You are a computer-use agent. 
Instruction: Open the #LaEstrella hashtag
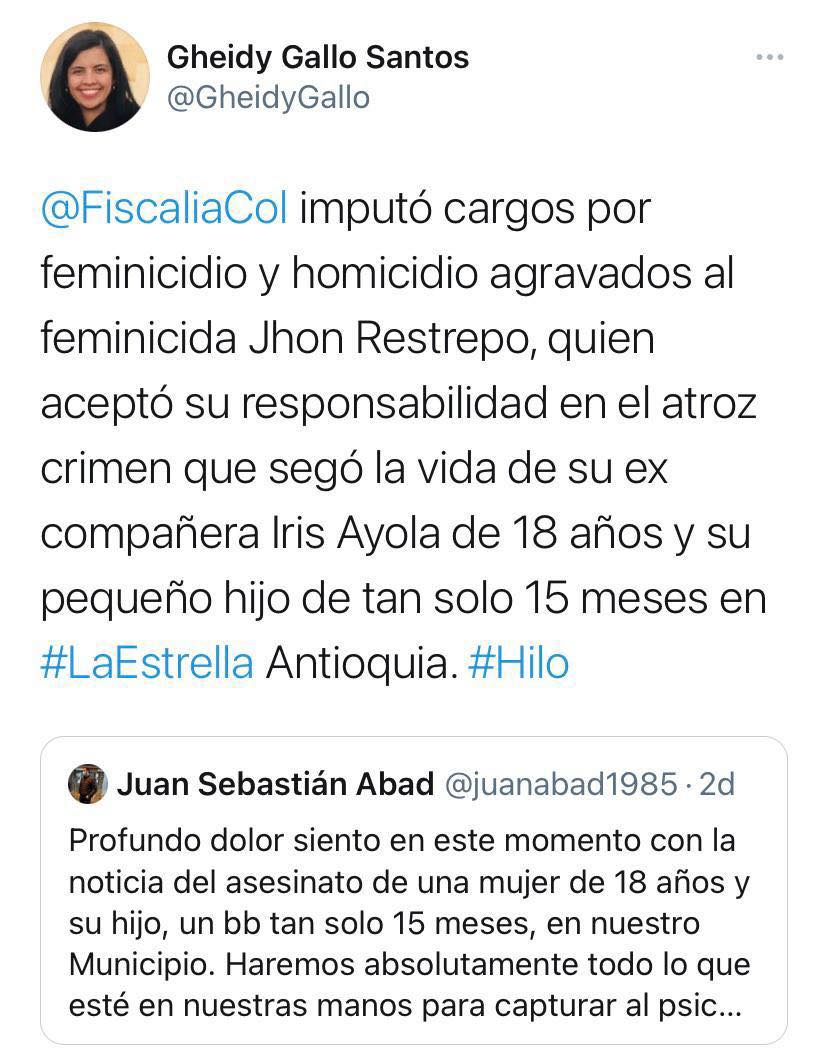click(x=147, y=663)
